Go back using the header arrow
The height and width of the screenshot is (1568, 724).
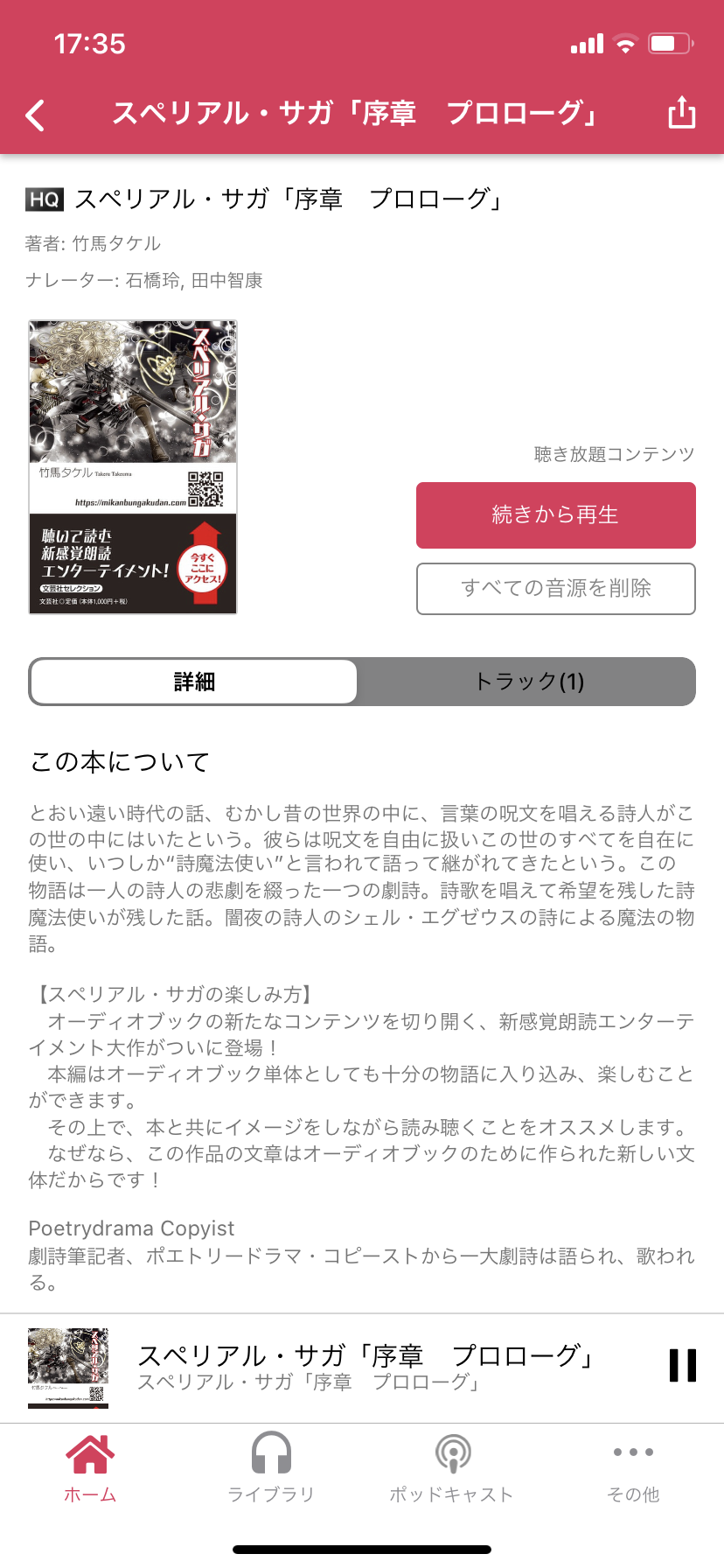point(36,115)
